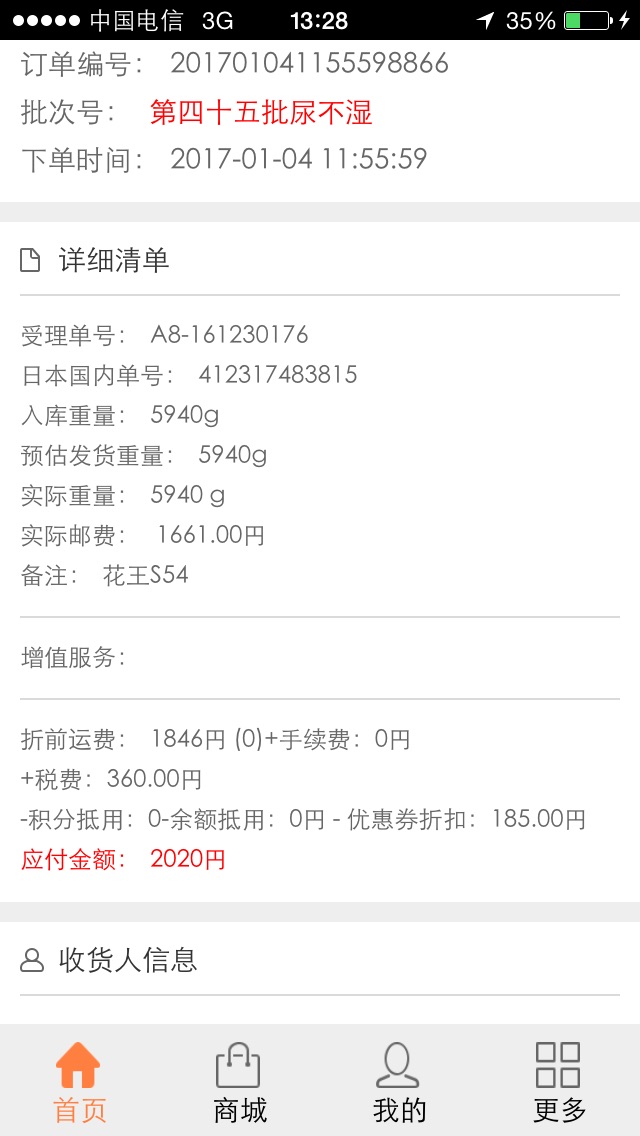Image resolution: width=640 pixels, height=1136 pixels.
Task: Open the 商城 shop tab
Action: point(239,1082)
